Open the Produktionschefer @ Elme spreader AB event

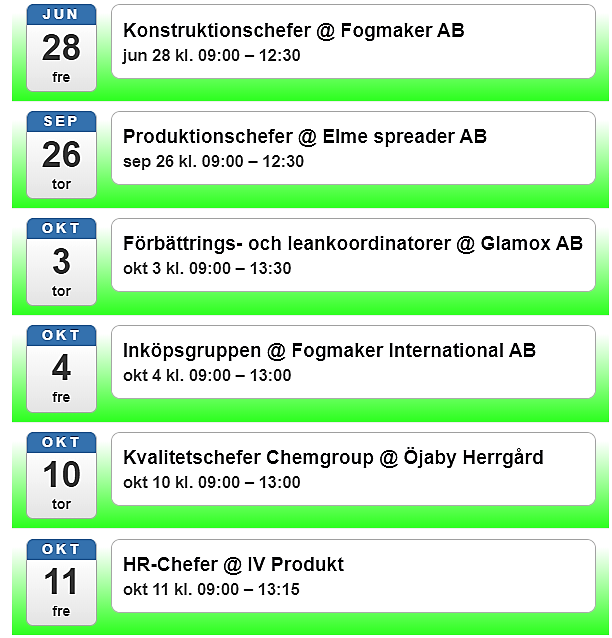tap(305, 137)
